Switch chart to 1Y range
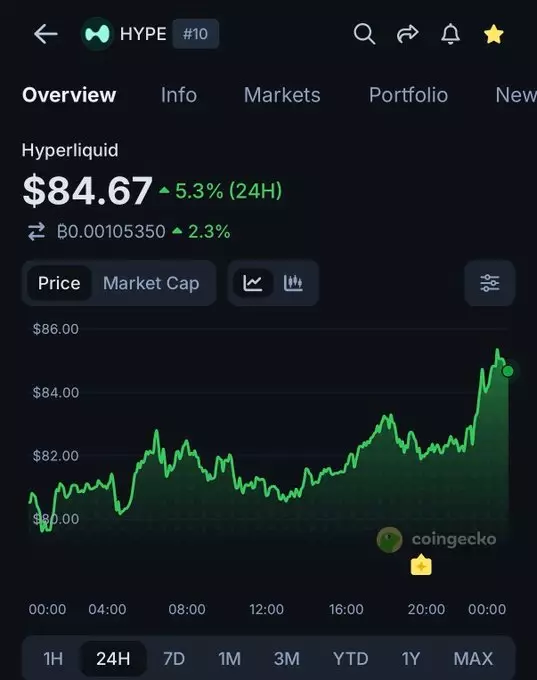The width and height of the screenshot is (537, 680). (x=410, y=659)
